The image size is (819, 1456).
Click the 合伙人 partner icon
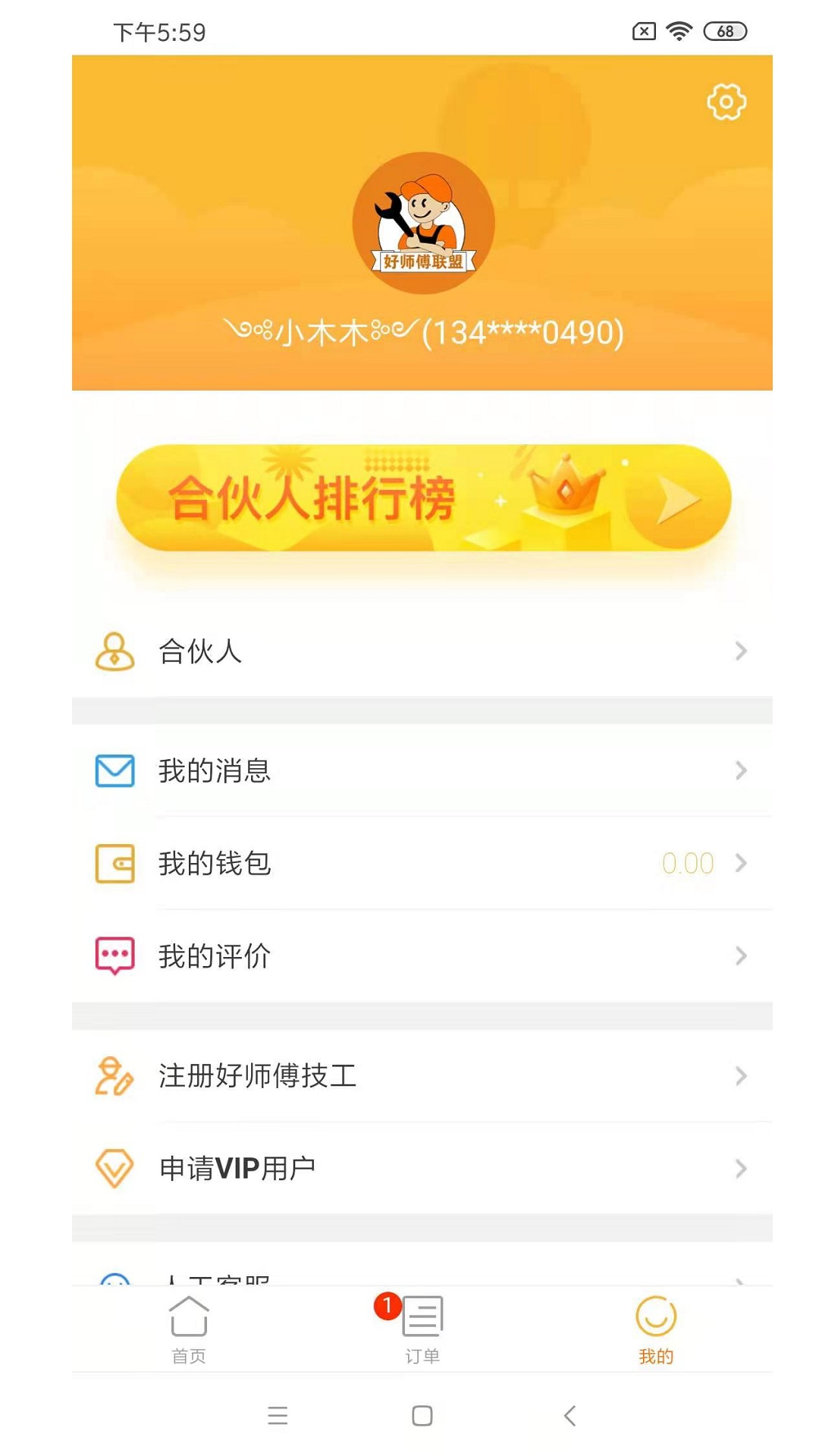coord(114,652)
